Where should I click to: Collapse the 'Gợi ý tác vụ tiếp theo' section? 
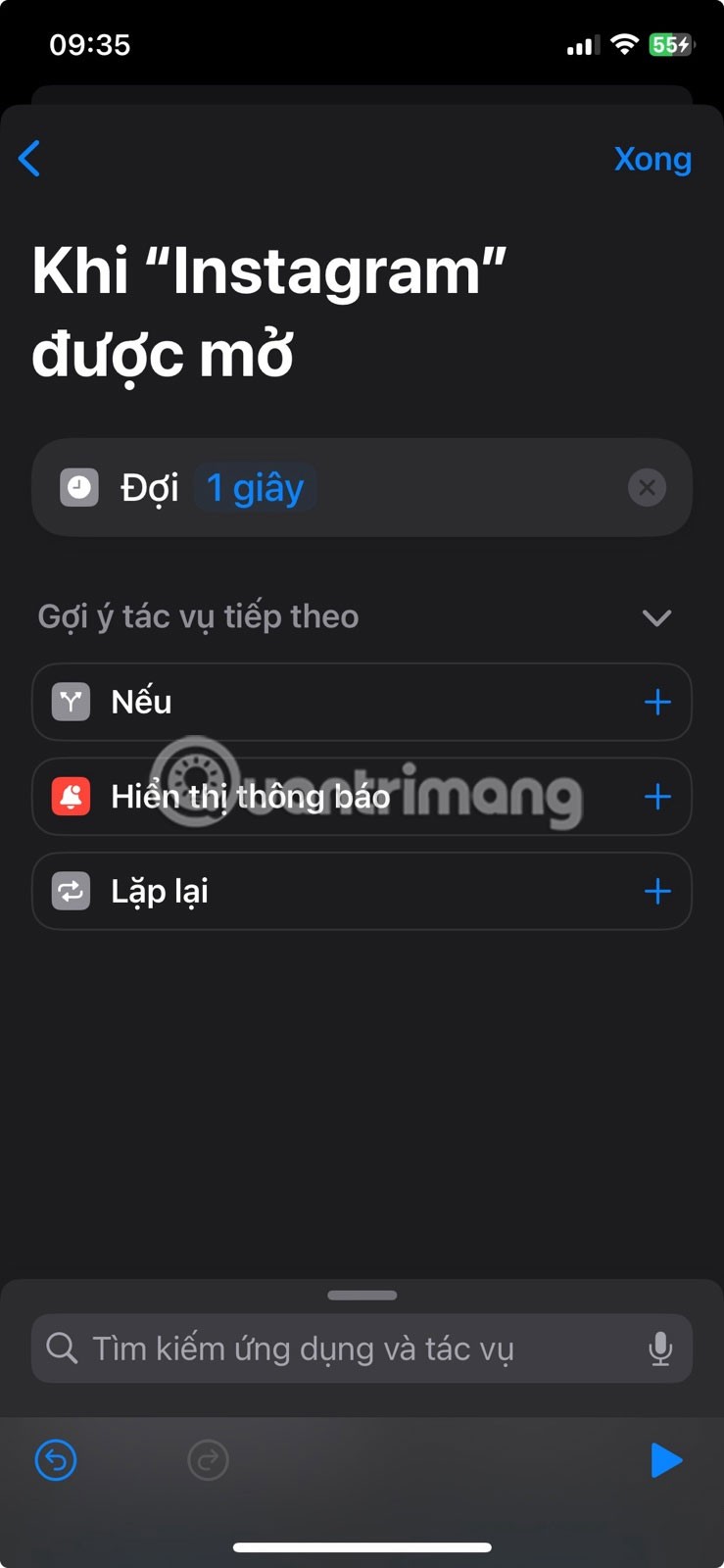point(655,617)
